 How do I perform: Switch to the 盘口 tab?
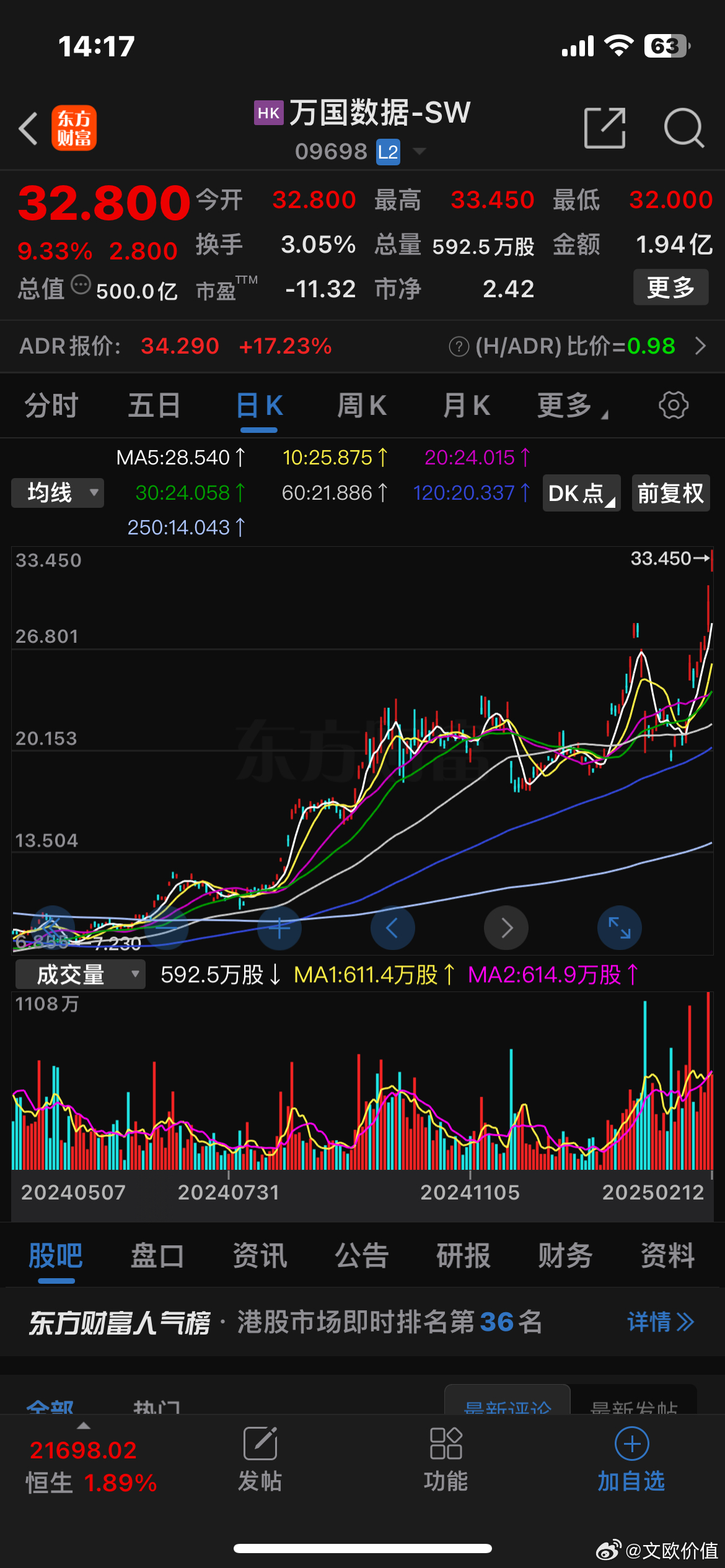(157, 1257)
